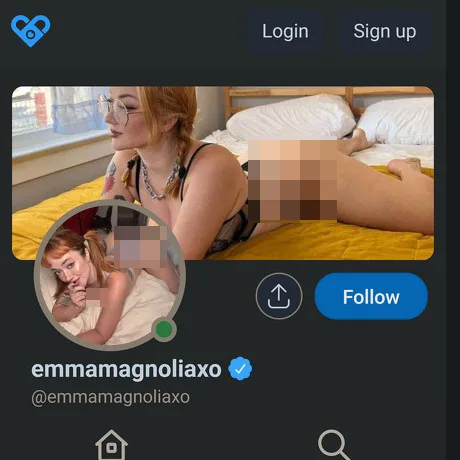Screen dimensions: 460x460
Task: Share this profile via share icon
Action: [x=279, y=296]
